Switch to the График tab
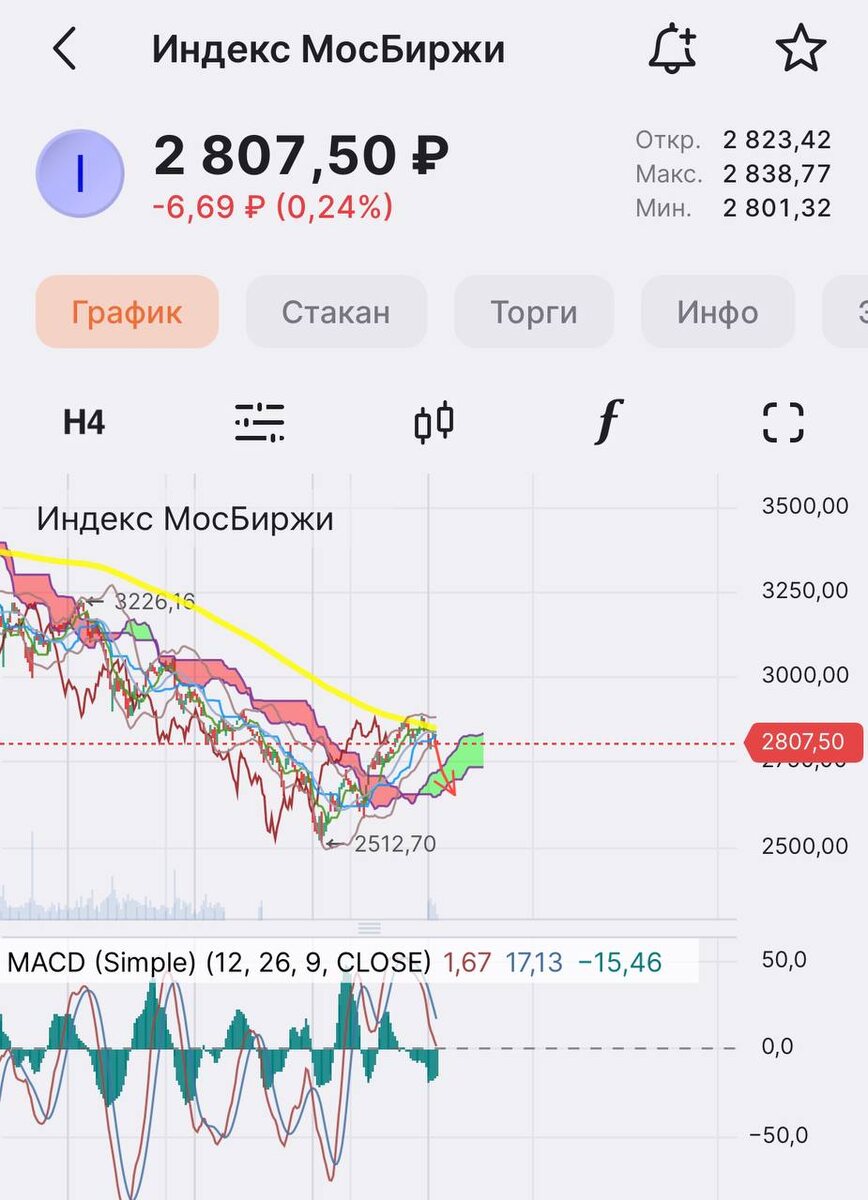Image resolution: width=868 pixels, height=1200 pixels. pyautogui.click(x=127, y=312)
